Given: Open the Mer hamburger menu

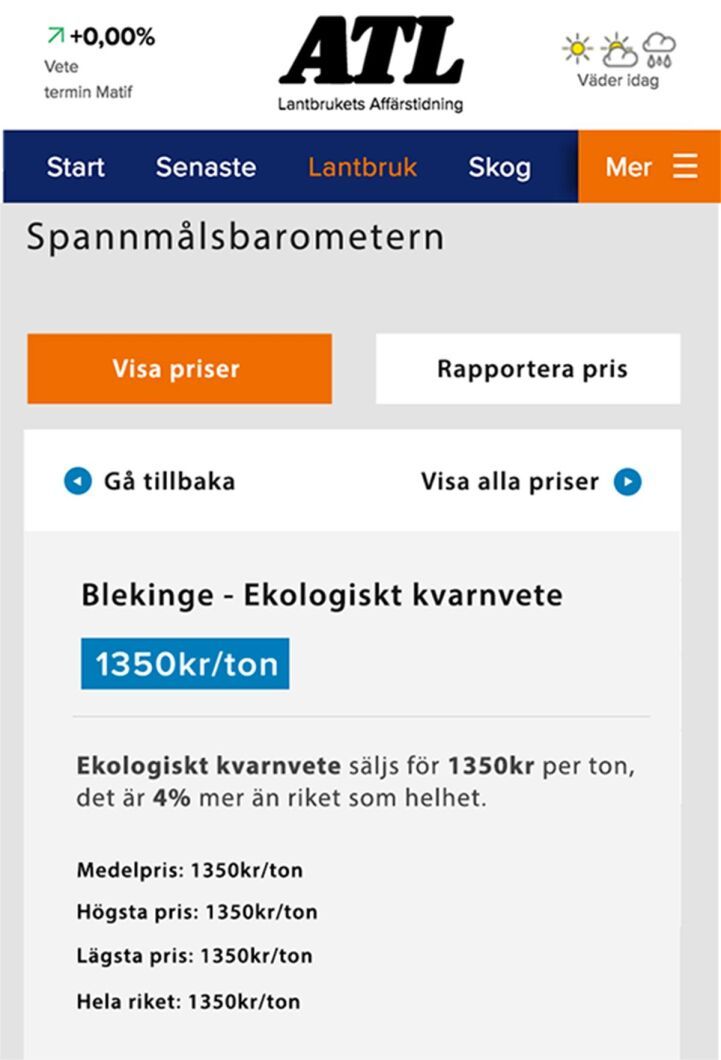Looking at the screenshot, I should (x=650, y=167).
